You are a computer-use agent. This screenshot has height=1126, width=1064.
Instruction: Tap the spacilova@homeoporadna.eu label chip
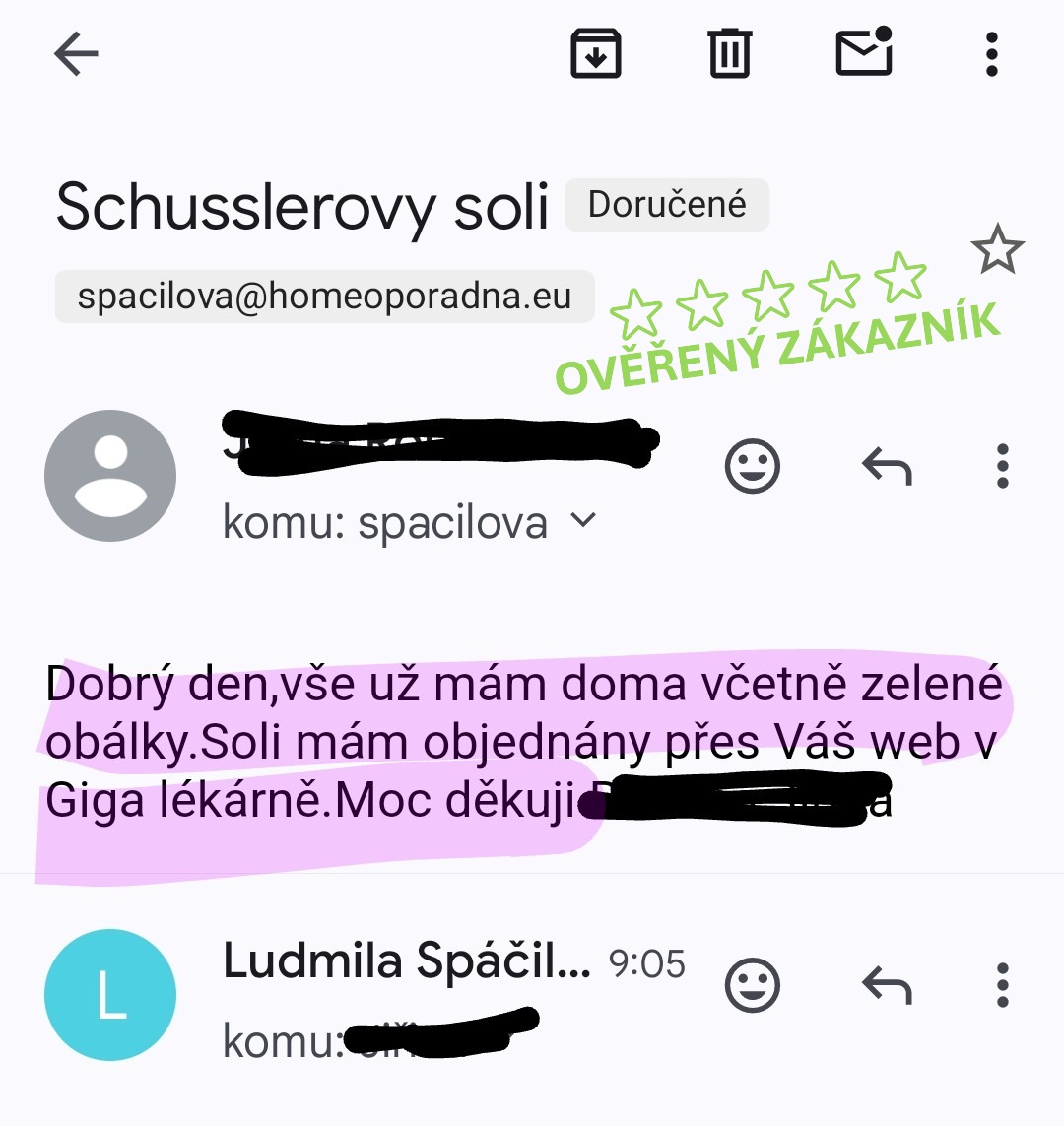(324, 296)
